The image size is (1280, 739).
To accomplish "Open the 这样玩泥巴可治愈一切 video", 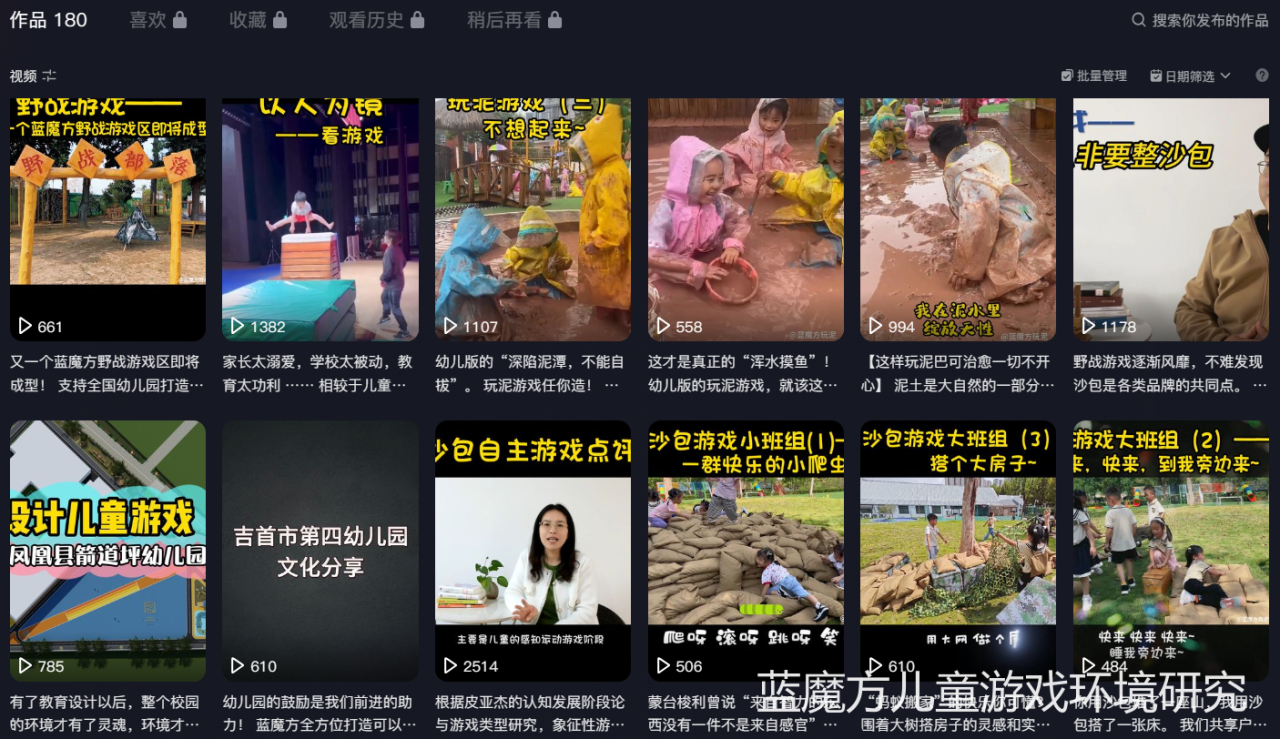I will click(x=958, y=220).
